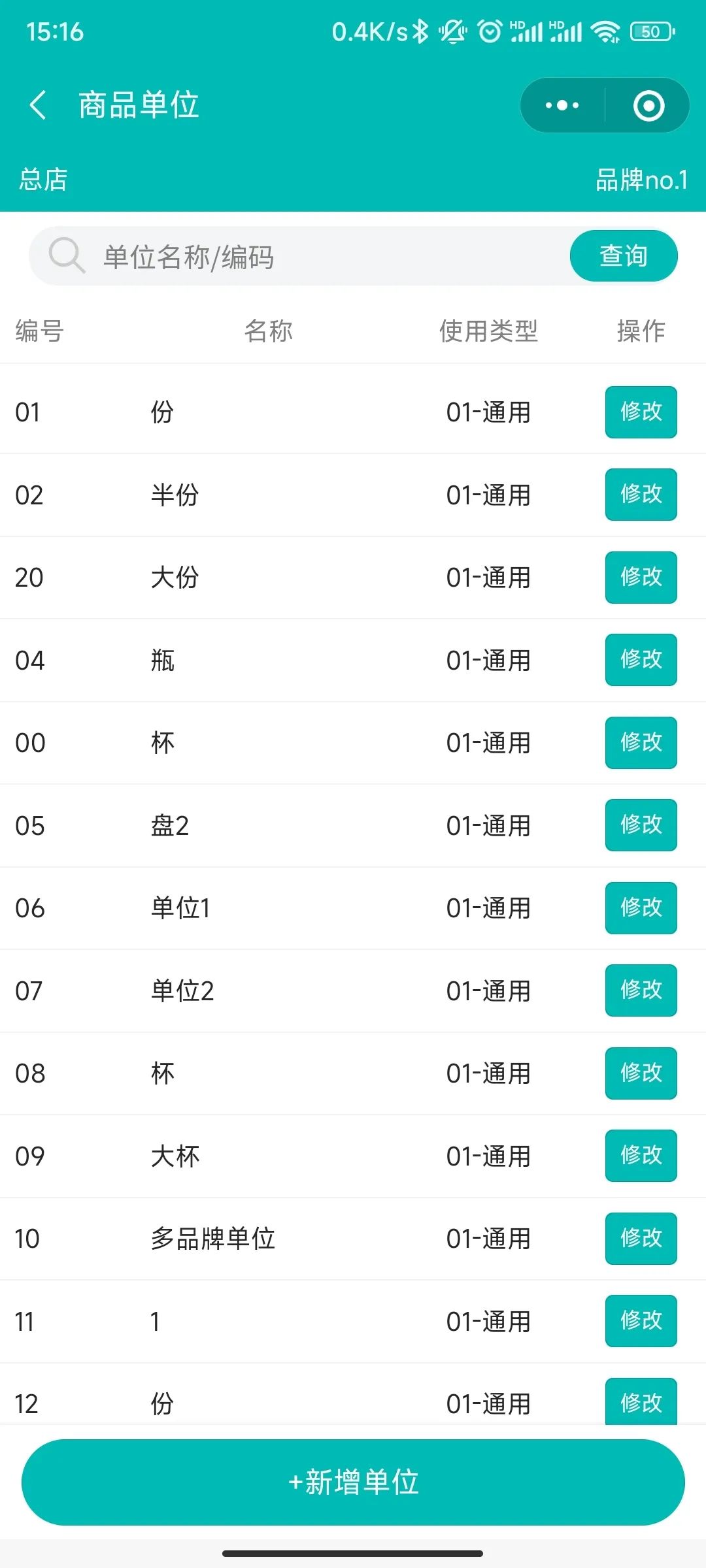Go back from 商品单位 page

click(x=38, y=105)
